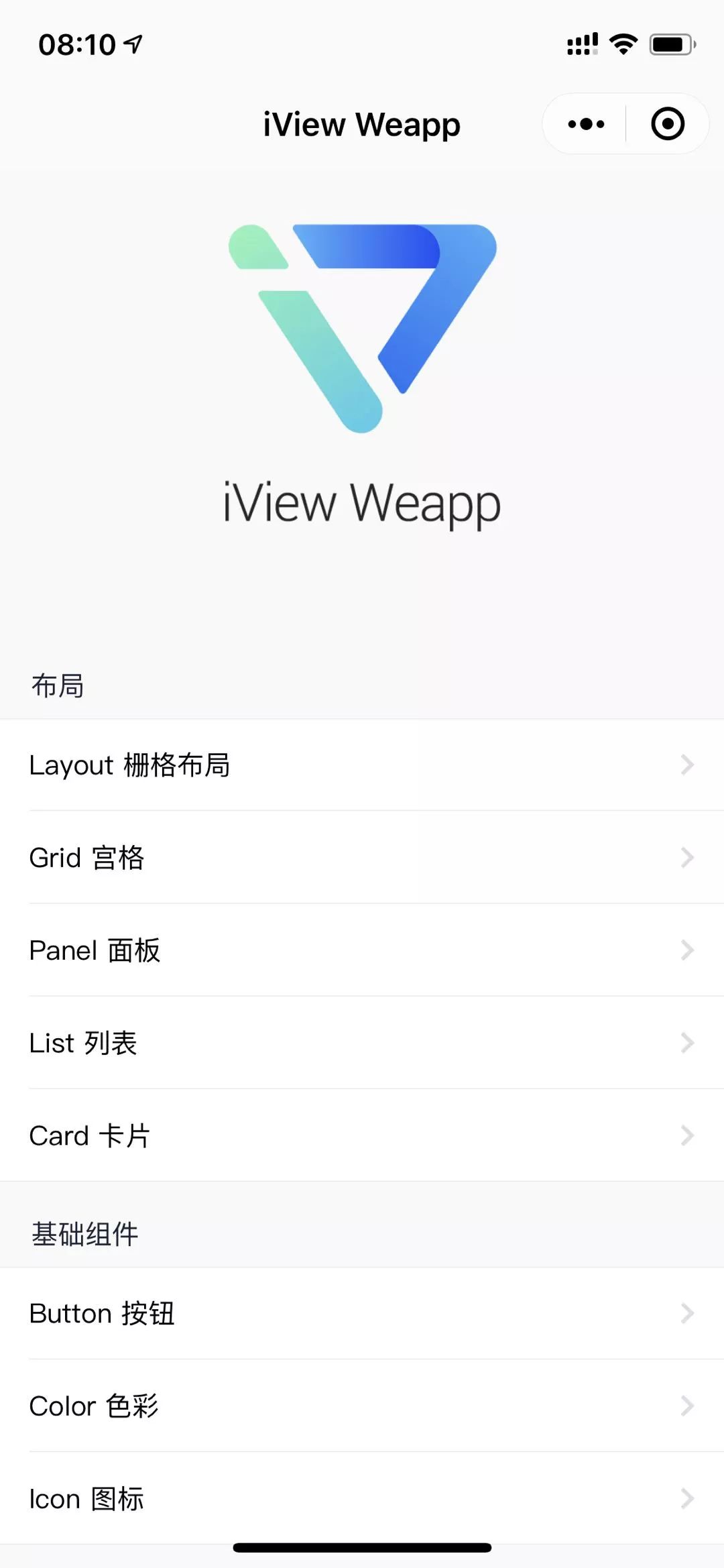Go to the Grid 宫格 page
Screen dimensions: 724x1568
tap(362, 857)
